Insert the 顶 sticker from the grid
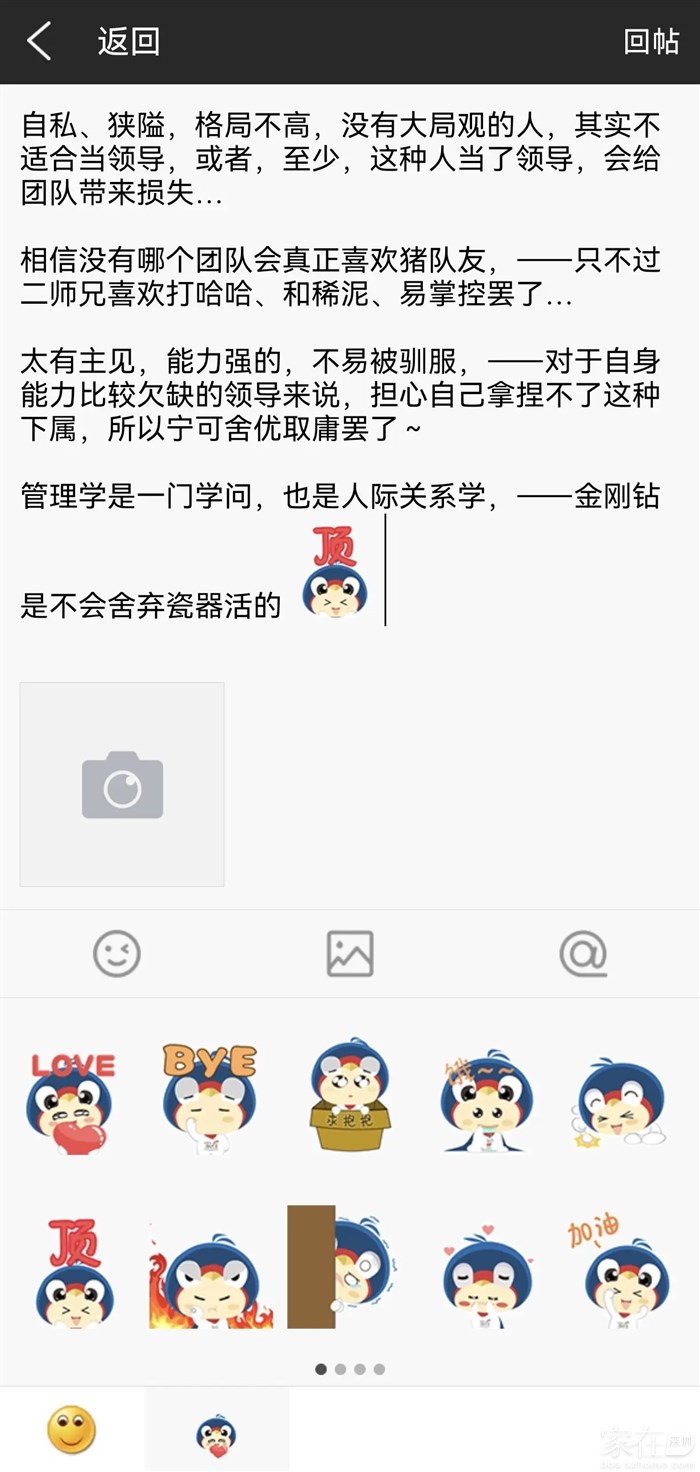The width and height of the screenshot is (700, 1472). pyautogui.click(x=72, y=1272)
